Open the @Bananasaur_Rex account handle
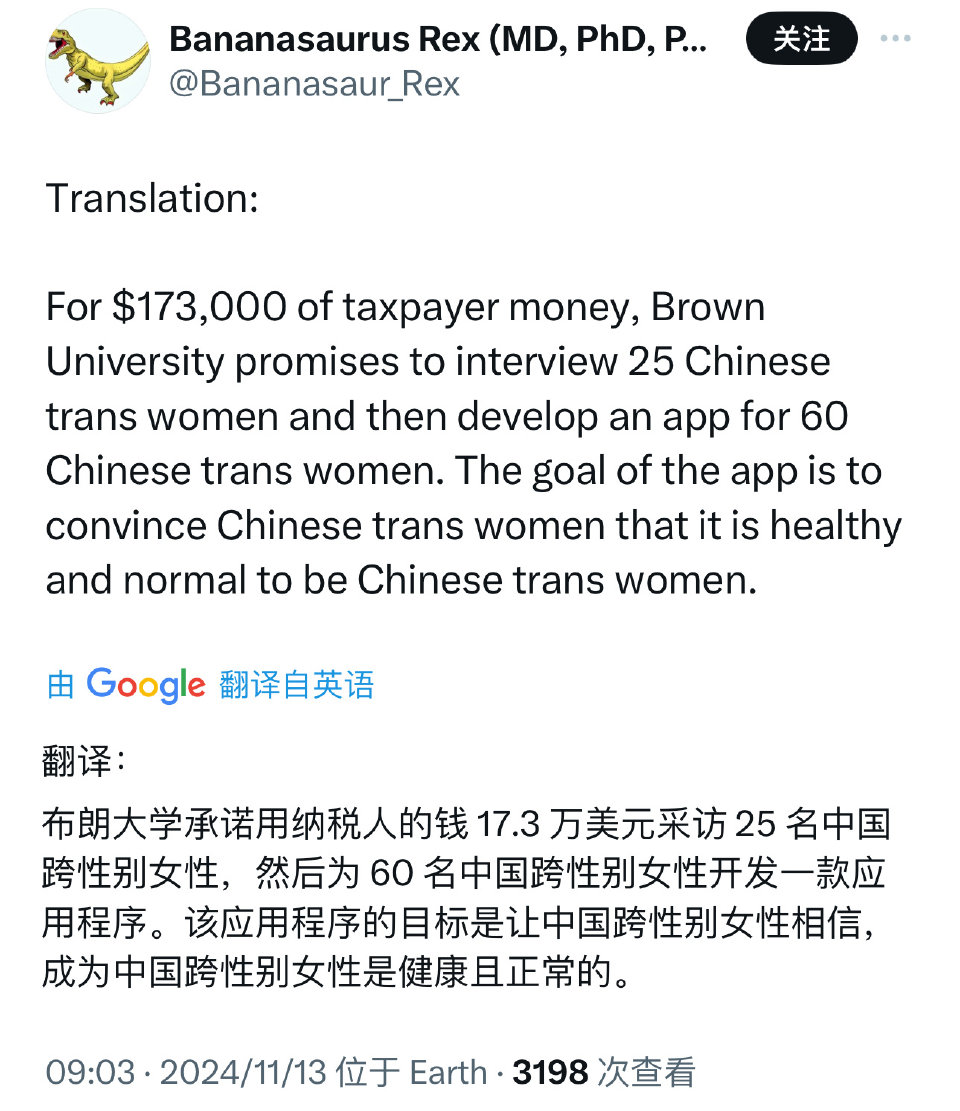This screenshot has width=960, height=1111. pyautogui.click(x=314, y=84)
